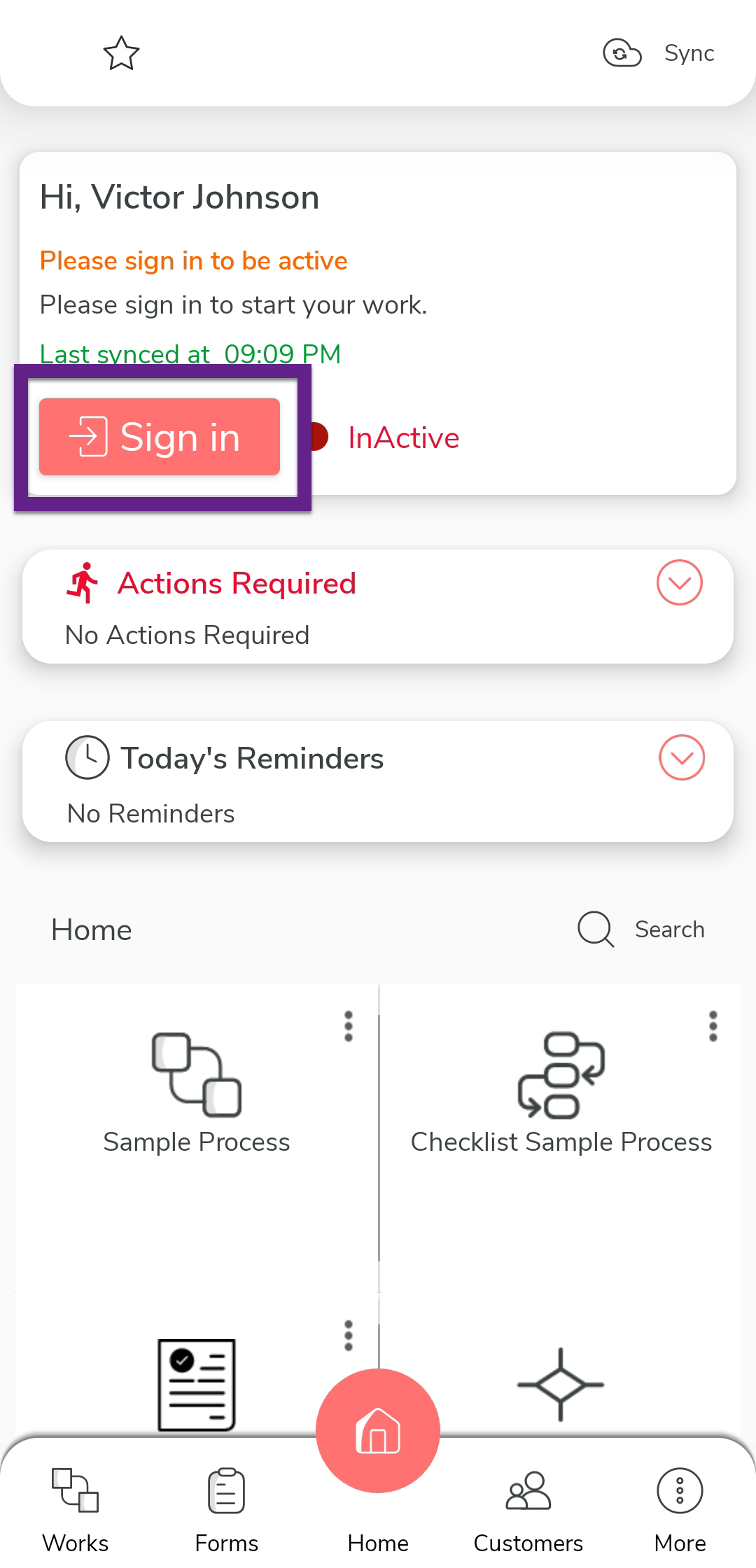Expand the Actions Required section
Image resolution: width=756 pixels, height=1568 pixels.
click(x=679, y=582)
